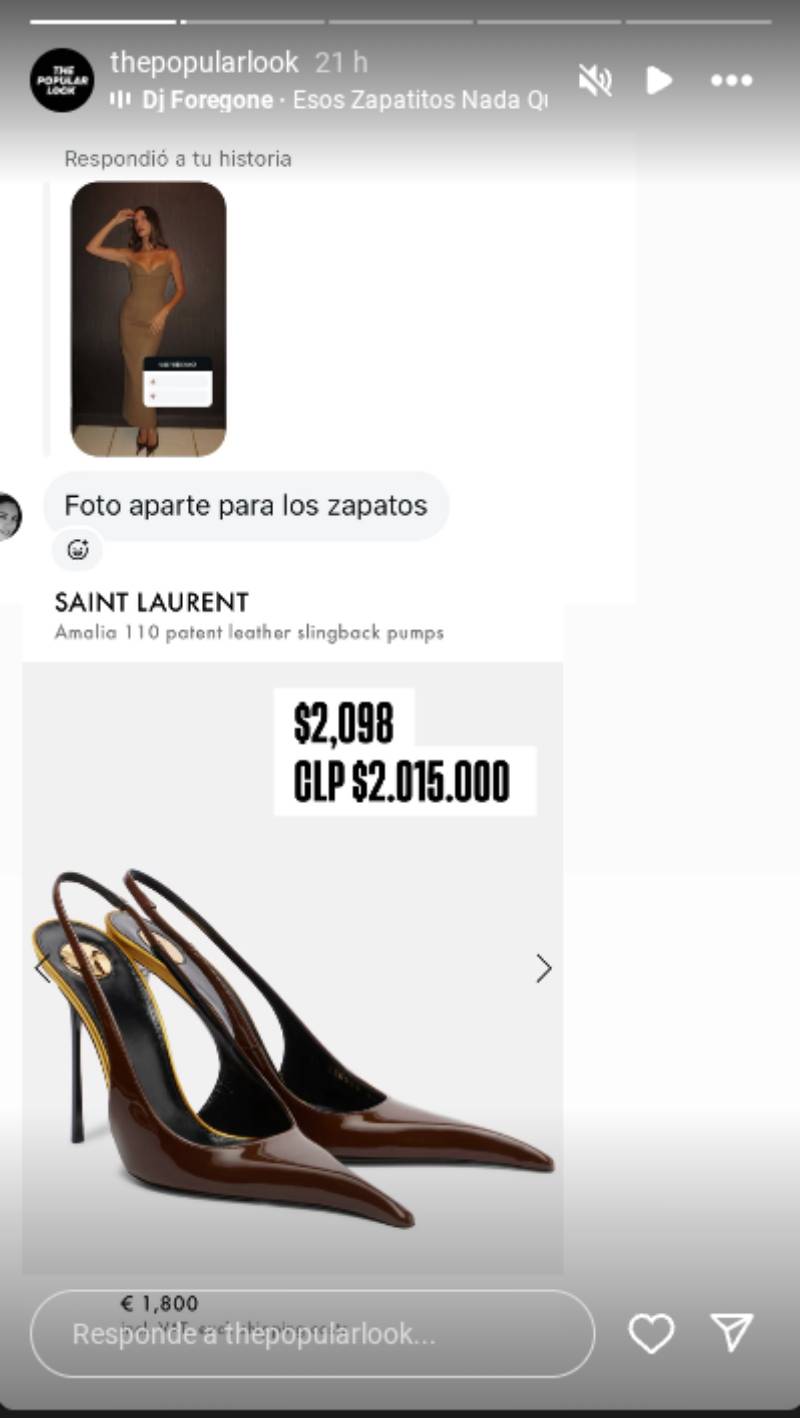800x1418 pixels.
Task: Share the story via paper plane icon
Action: click(x=731, y=1333)
